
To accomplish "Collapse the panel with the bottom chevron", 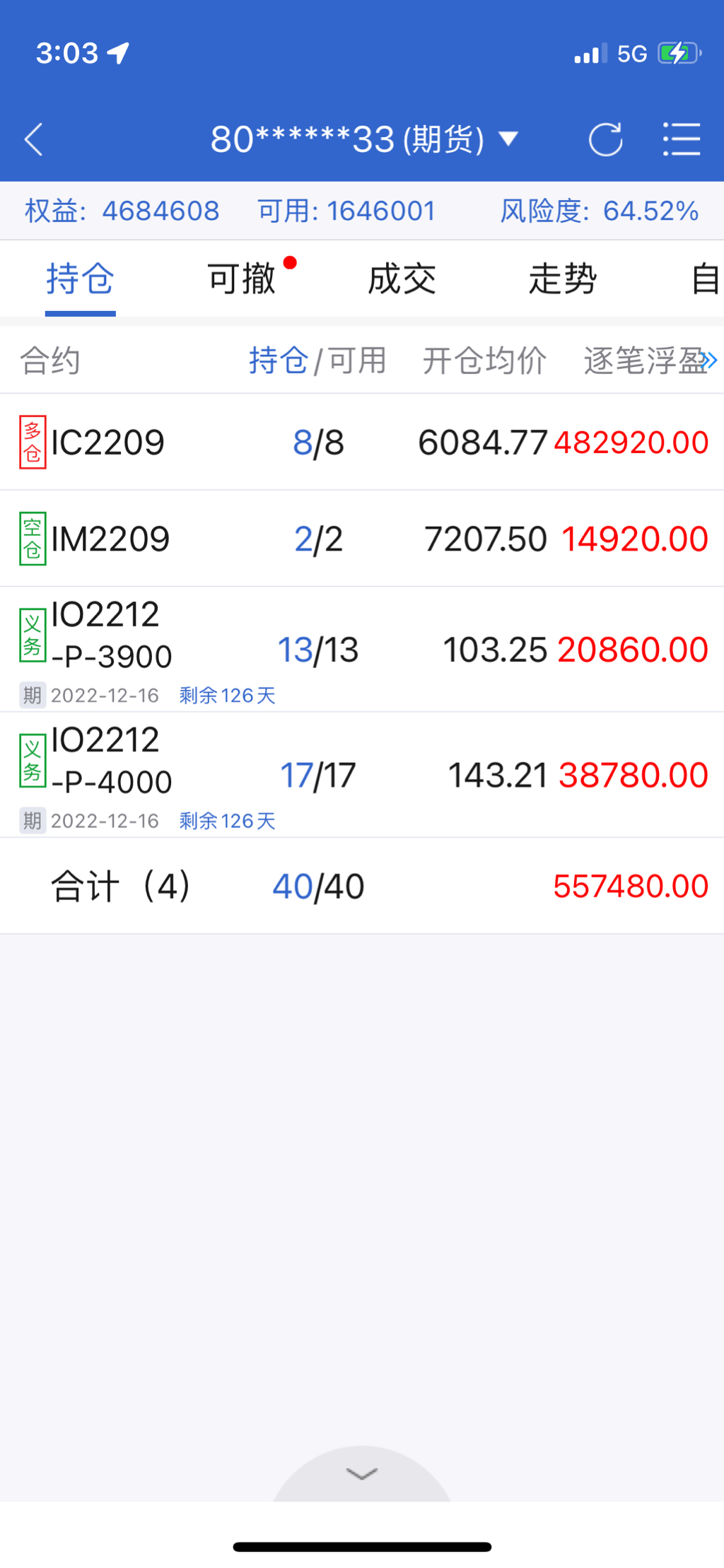I will click(362, 1473).
